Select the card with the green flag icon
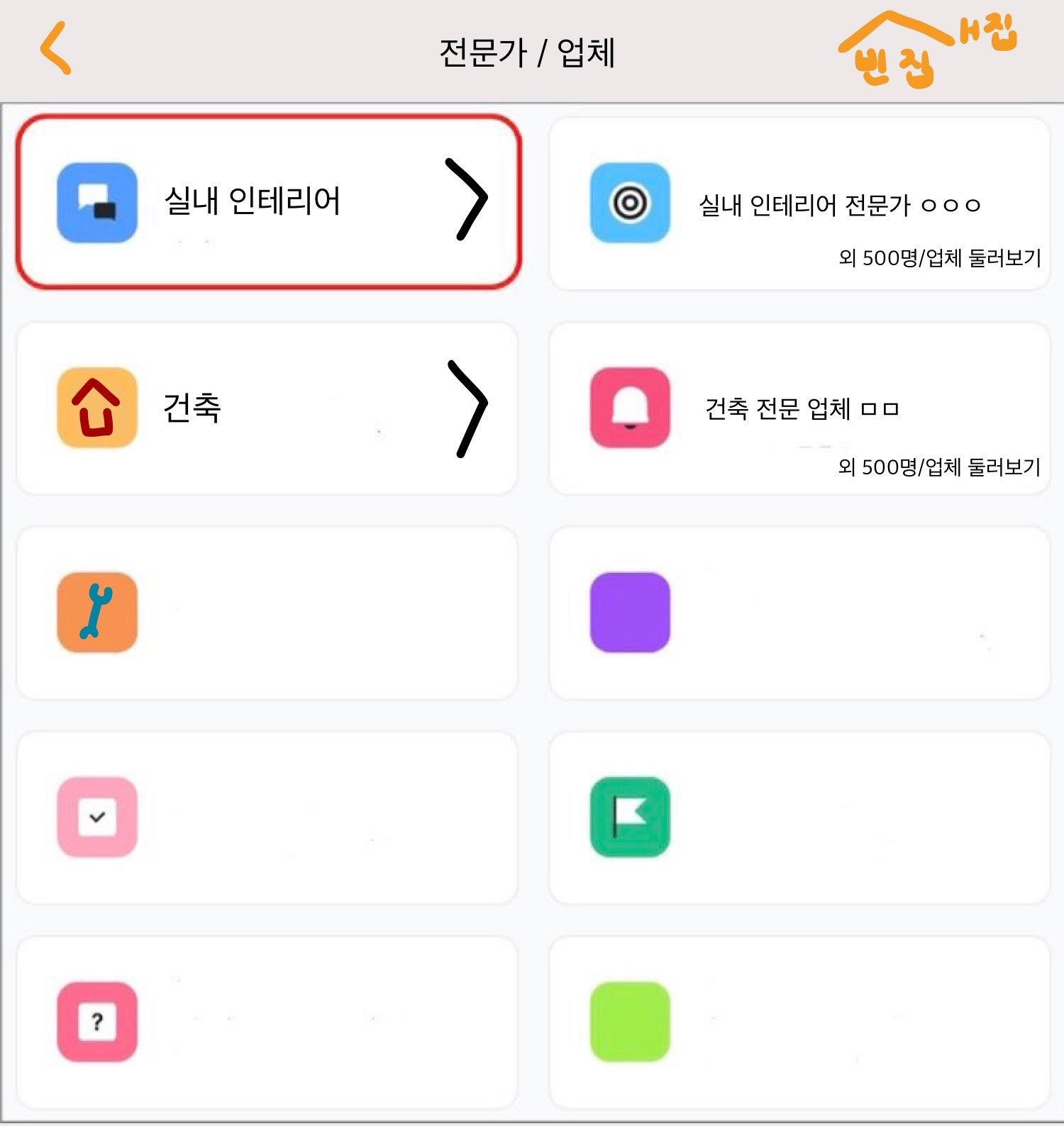Image resolution: width=1064 pixels, height=1126 pixels. [799, 818]
